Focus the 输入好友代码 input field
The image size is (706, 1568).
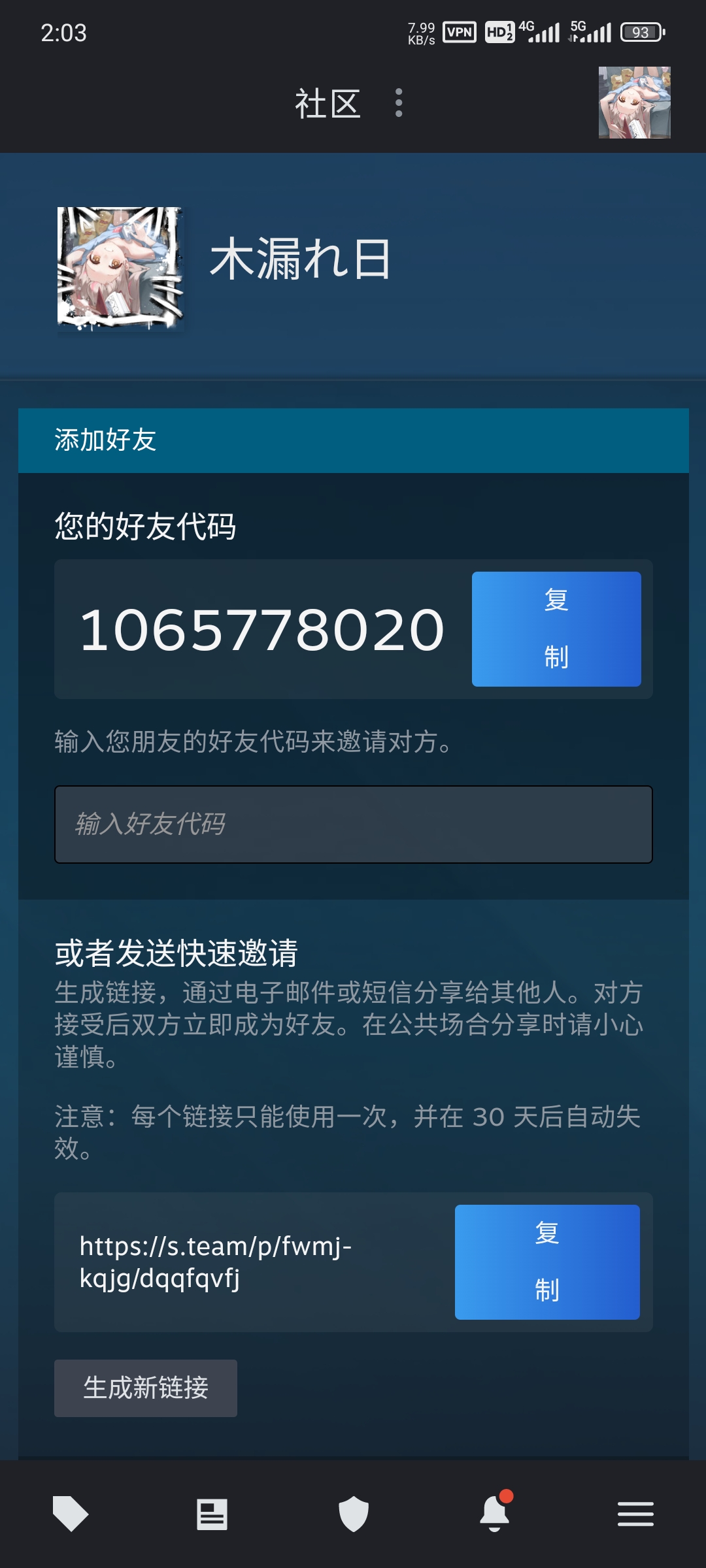(353, 824)
